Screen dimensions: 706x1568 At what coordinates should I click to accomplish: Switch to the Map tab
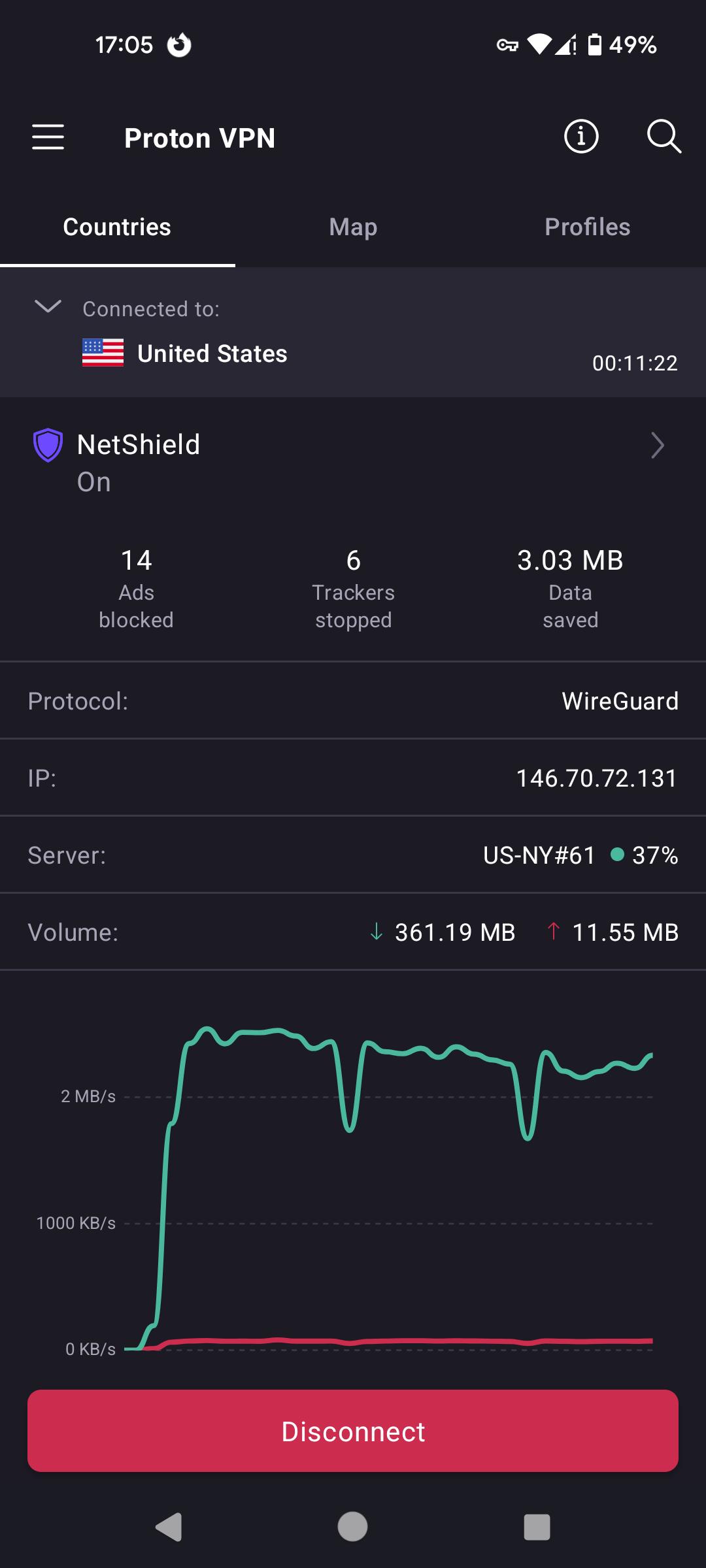point(353,227)
